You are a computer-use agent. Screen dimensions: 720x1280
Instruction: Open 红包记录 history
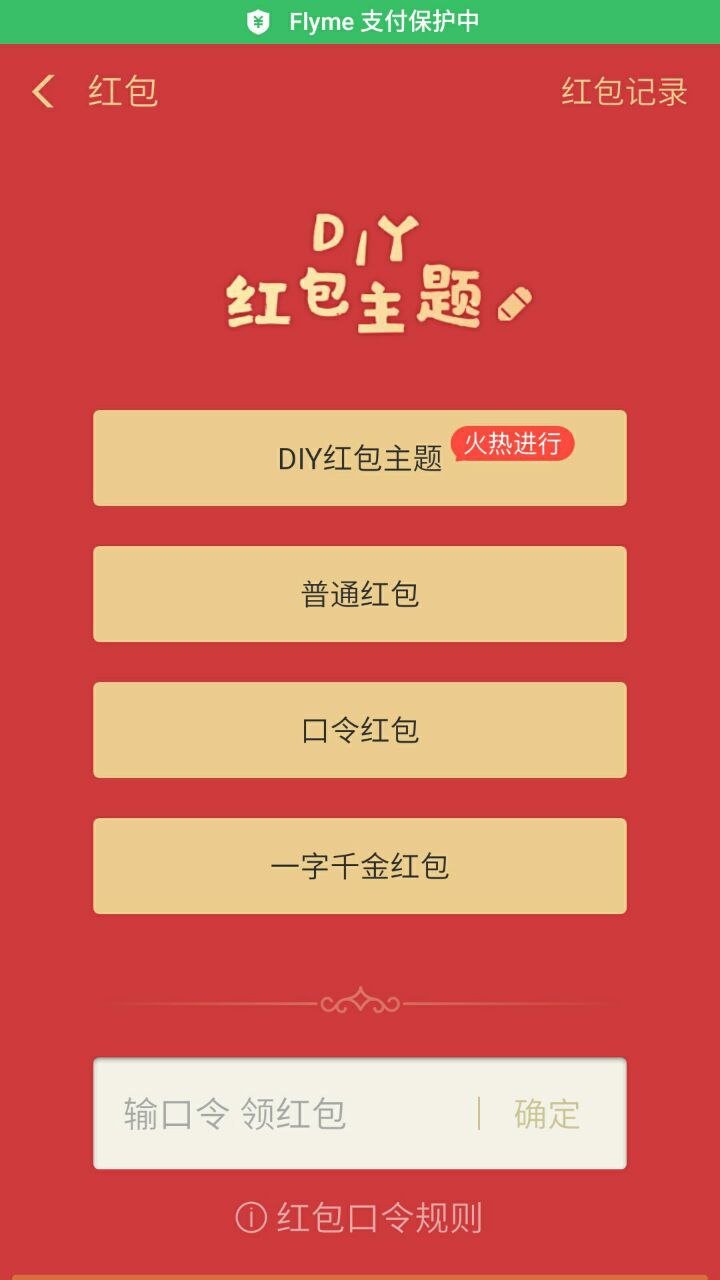624,92
